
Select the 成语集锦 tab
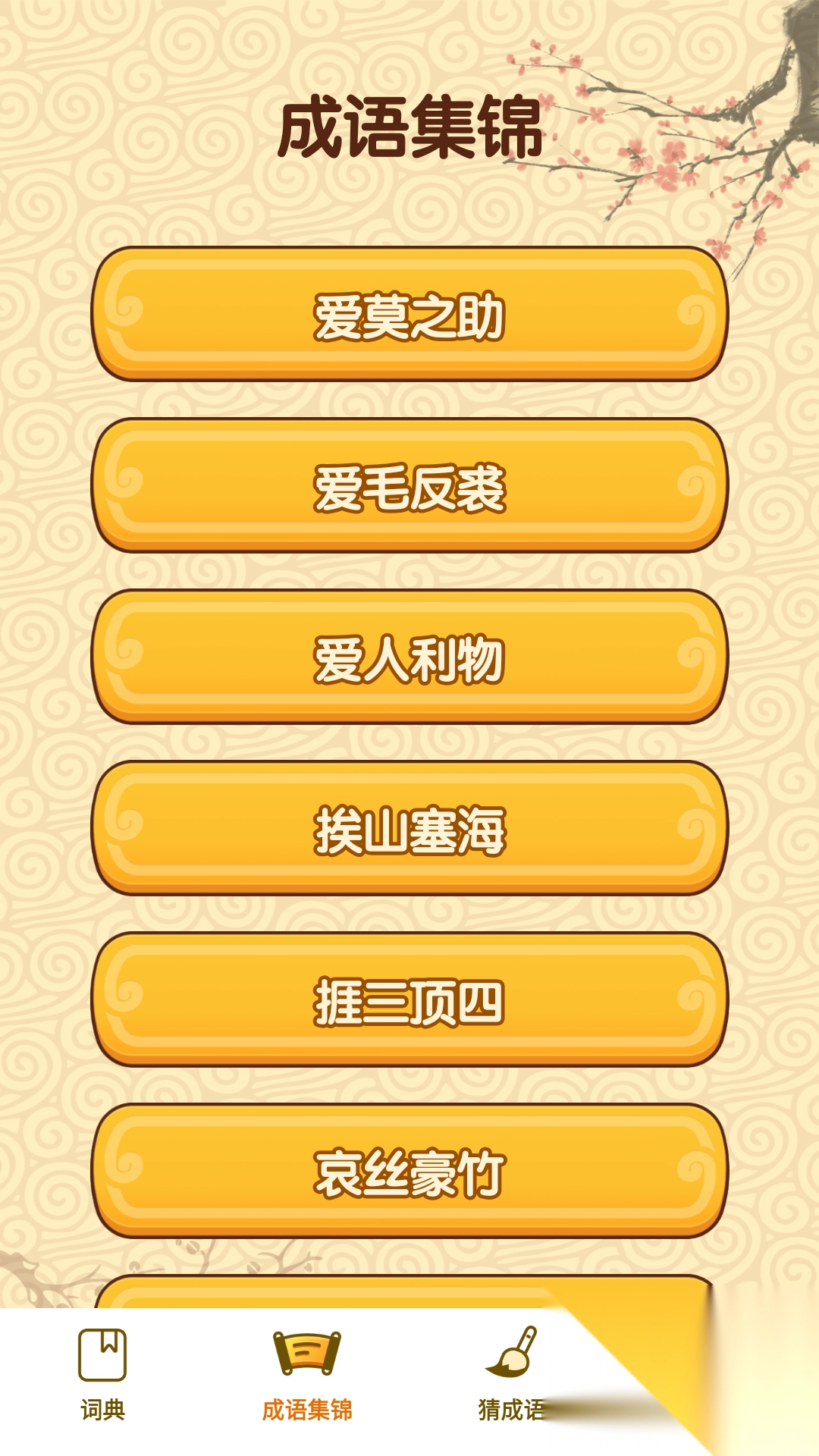[307, 1374]
